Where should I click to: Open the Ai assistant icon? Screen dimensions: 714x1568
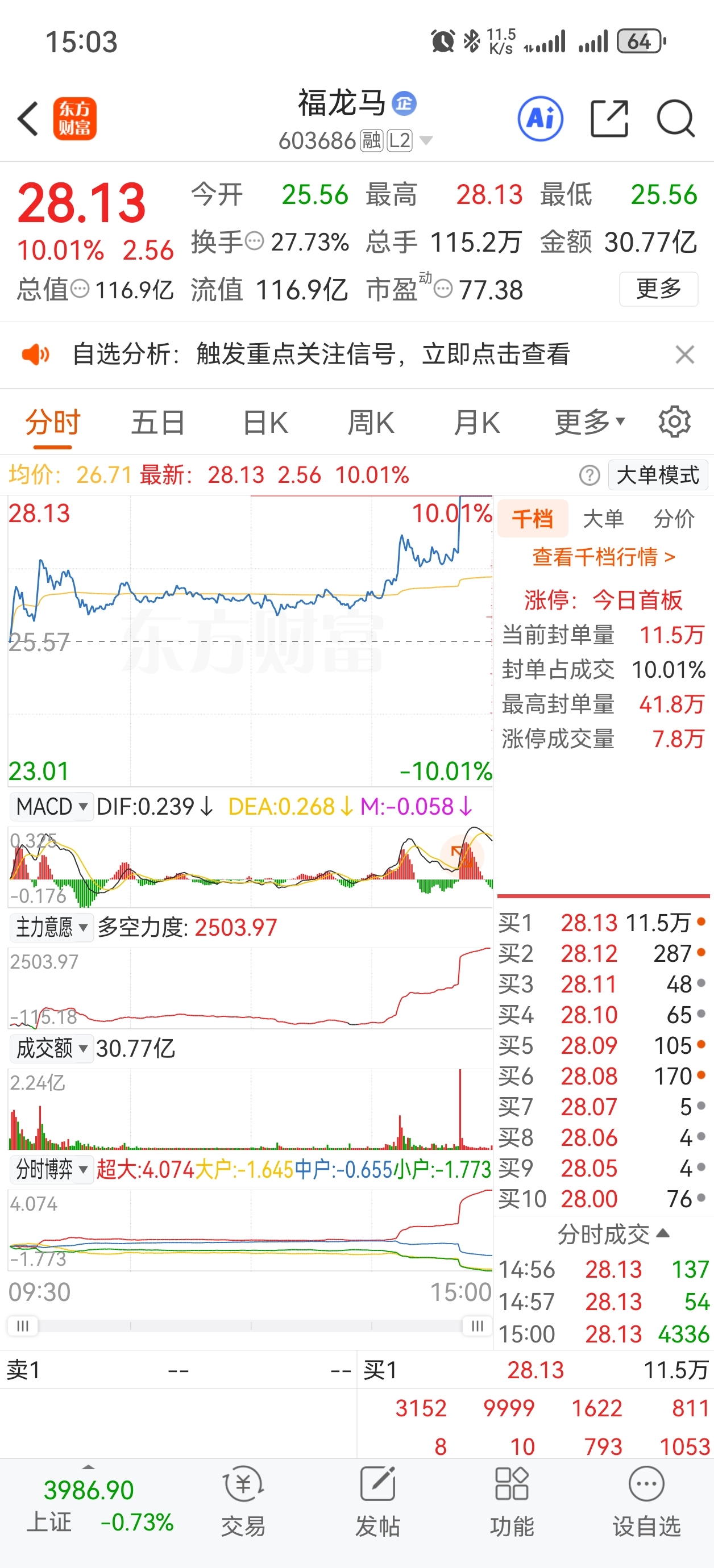pyautogui.click(x=541, y=118)
